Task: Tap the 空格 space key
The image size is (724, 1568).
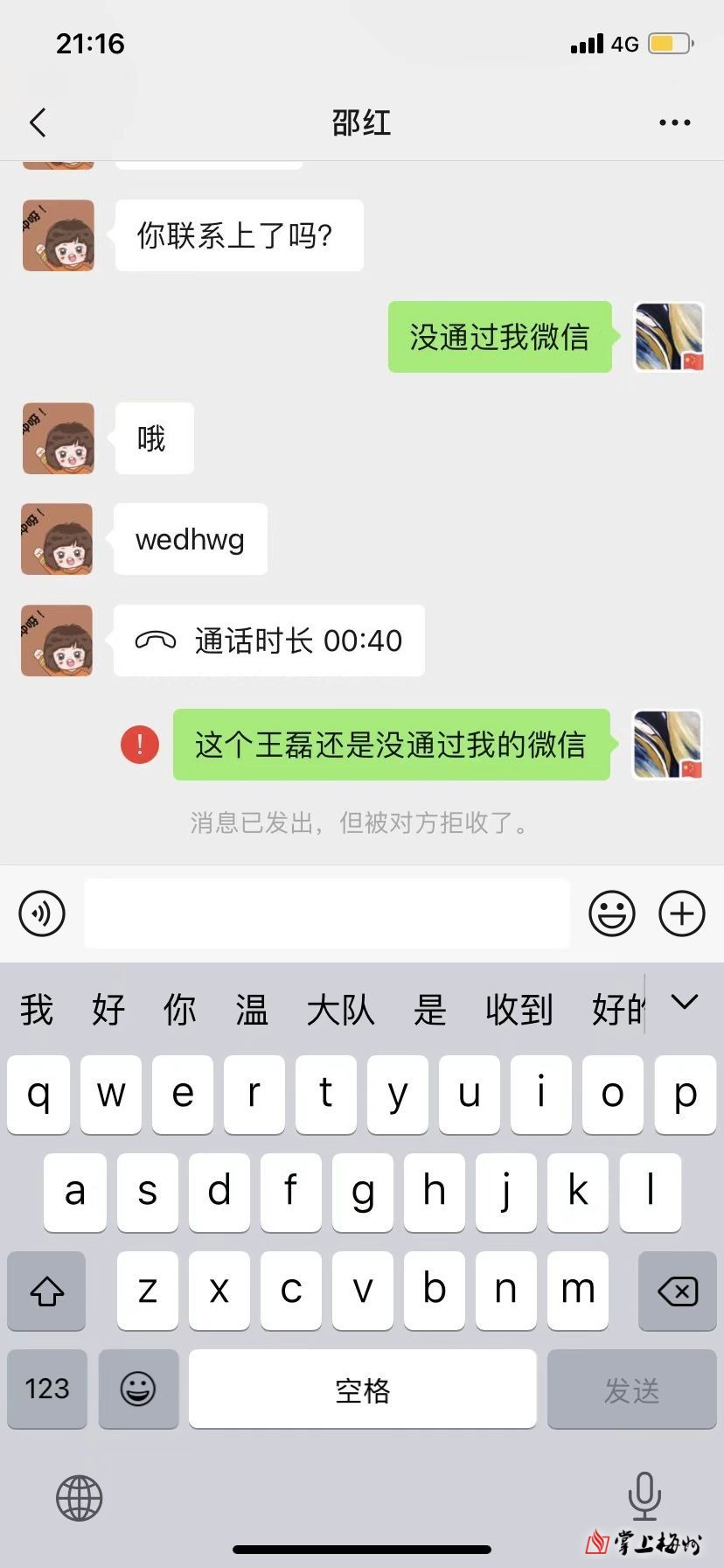Action: (362, 1389)
